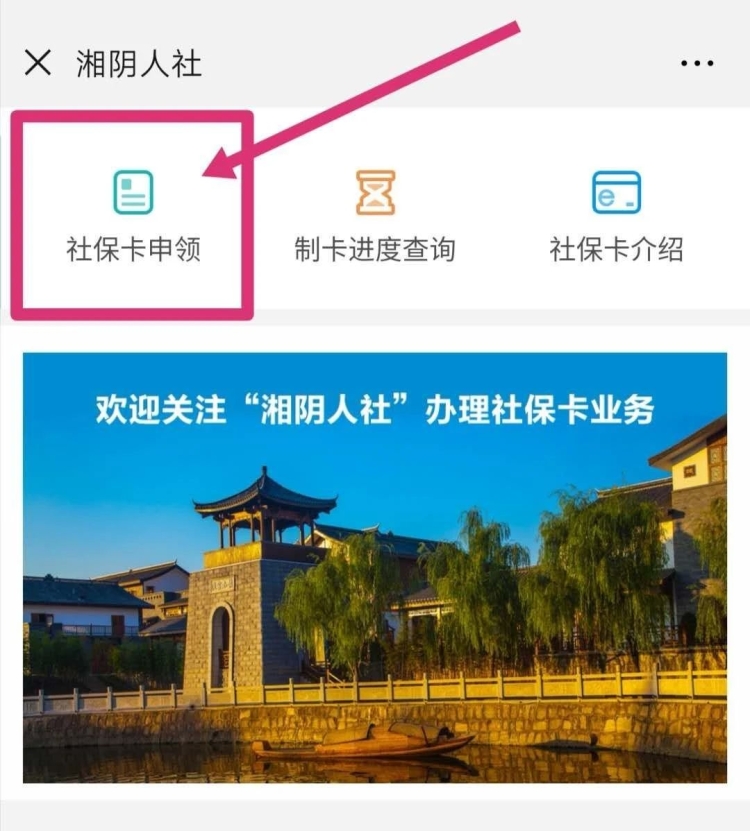Check 制卡进度查询

point(375,217)
